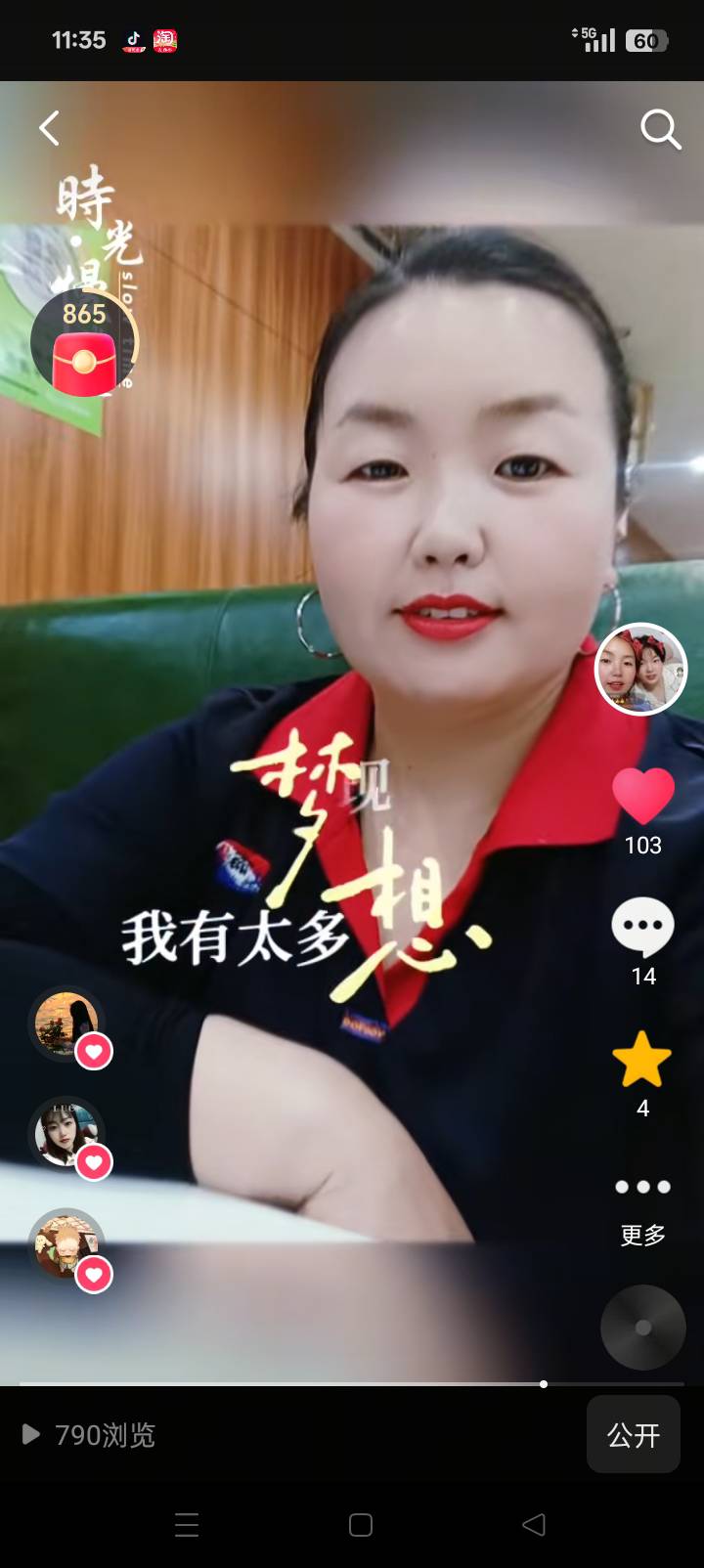Go back using the top-left arrow
This screenshot has width=704, height=1568.
[49, 128]
